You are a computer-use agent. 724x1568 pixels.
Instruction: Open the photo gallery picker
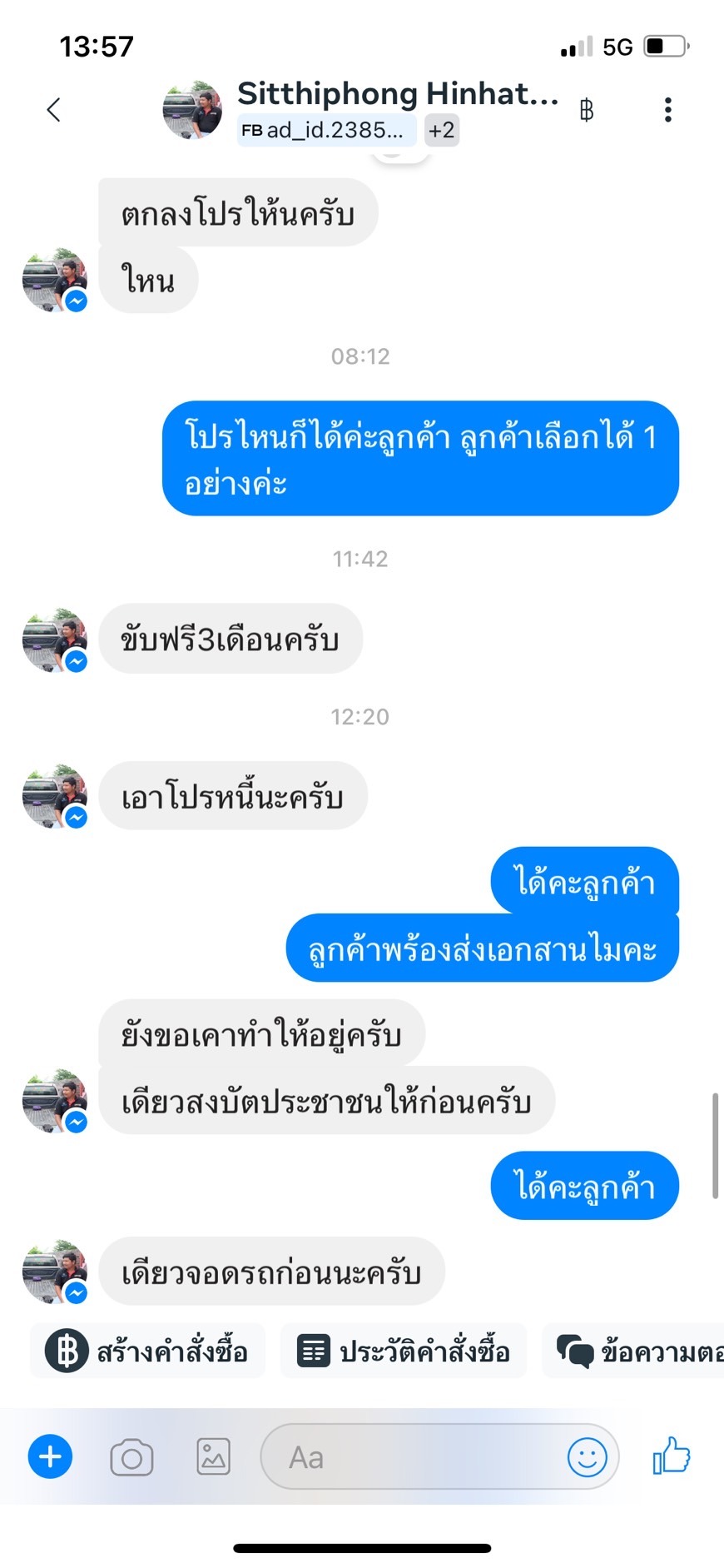click(x=214, y=1456)
